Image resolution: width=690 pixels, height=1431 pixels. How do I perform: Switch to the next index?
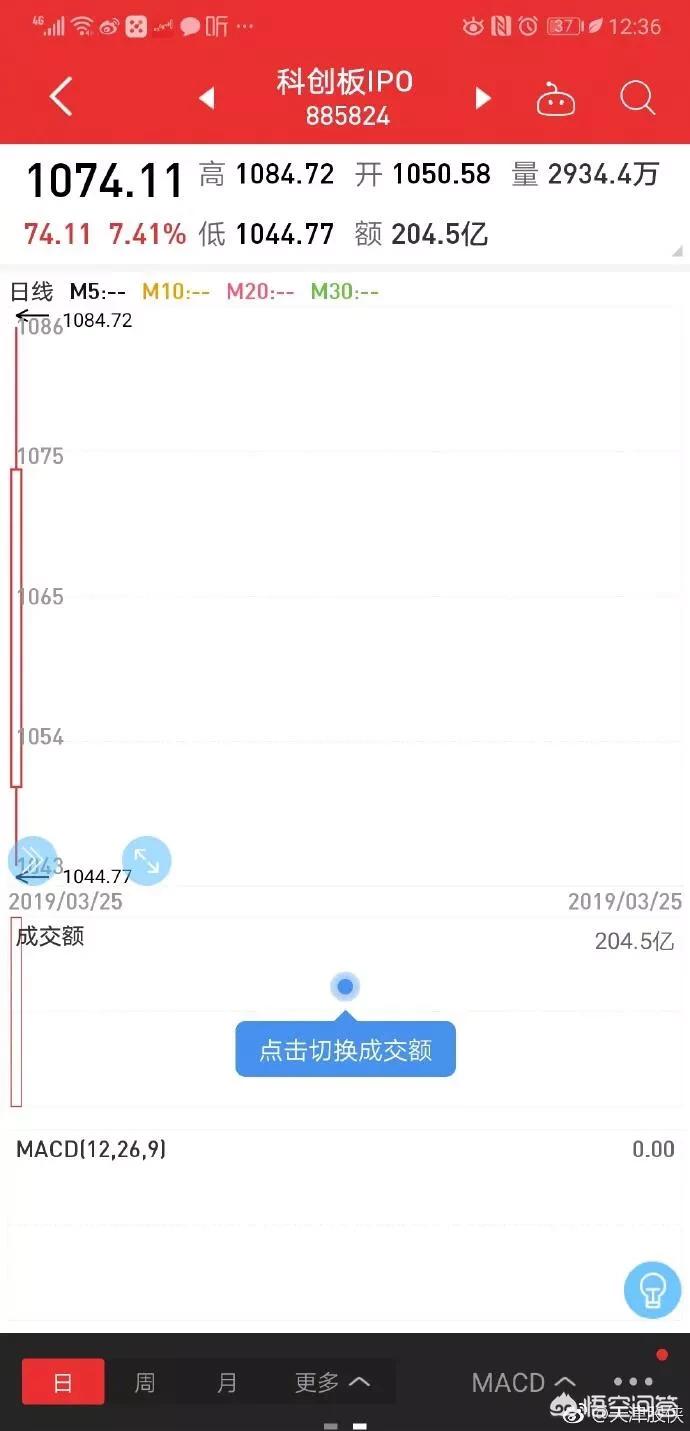pos(483,98)
